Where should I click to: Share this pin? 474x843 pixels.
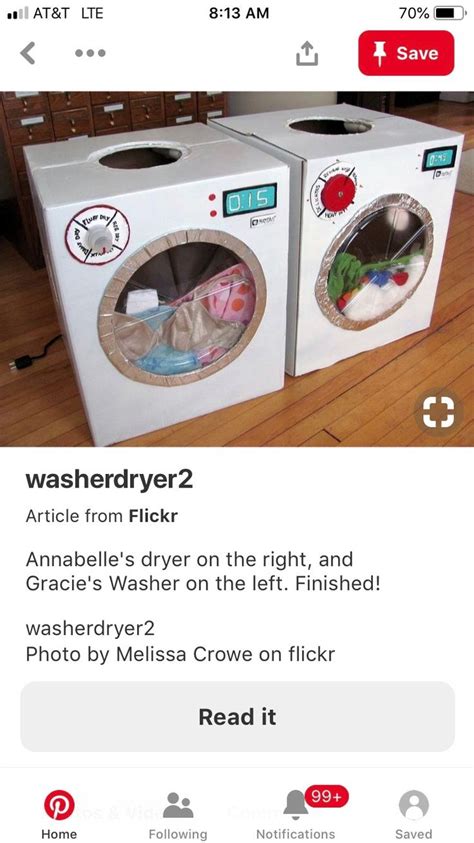pos(307,53)
